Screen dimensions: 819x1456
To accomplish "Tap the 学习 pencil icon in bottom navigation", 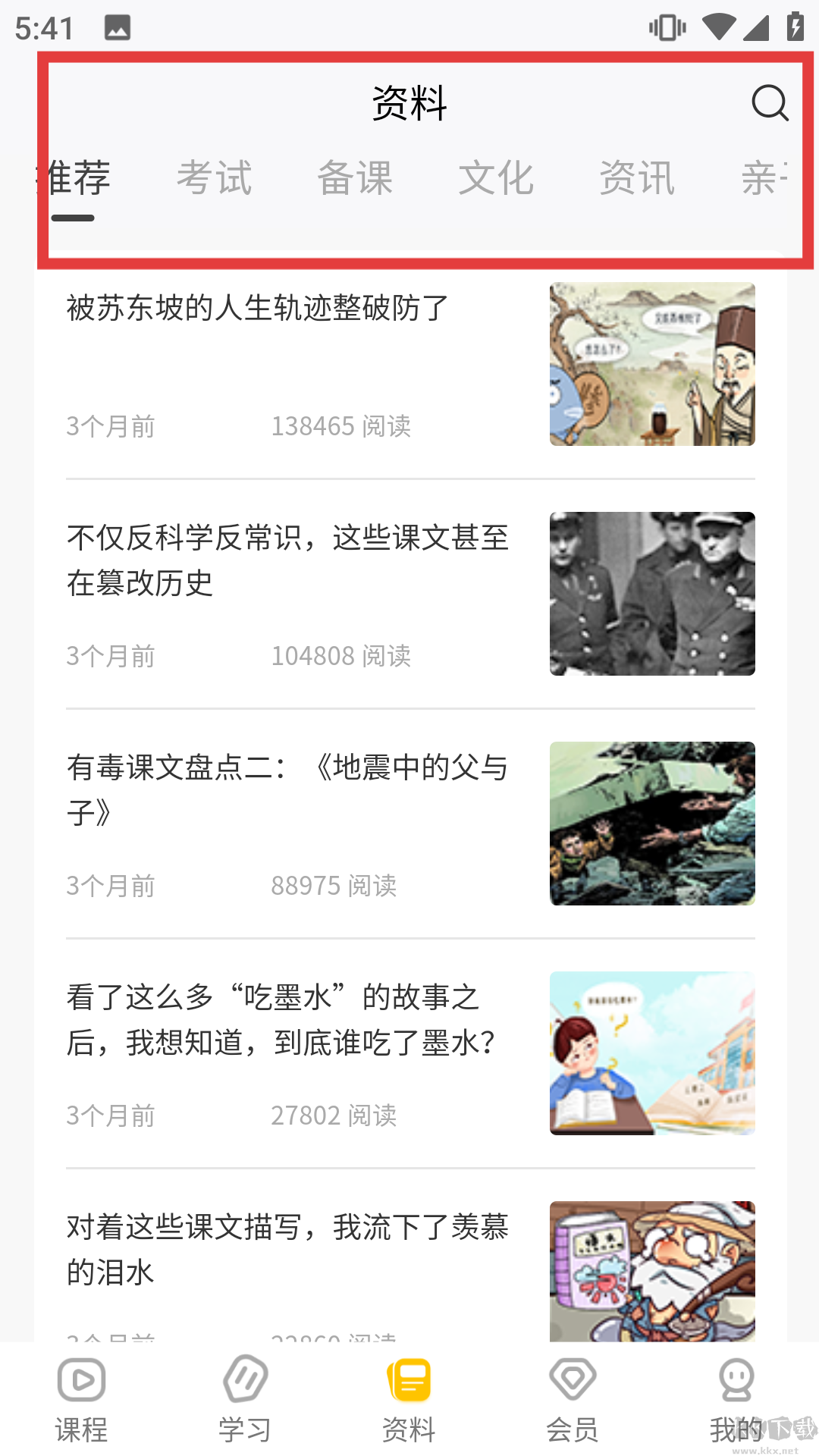I will pos(244,1380).
